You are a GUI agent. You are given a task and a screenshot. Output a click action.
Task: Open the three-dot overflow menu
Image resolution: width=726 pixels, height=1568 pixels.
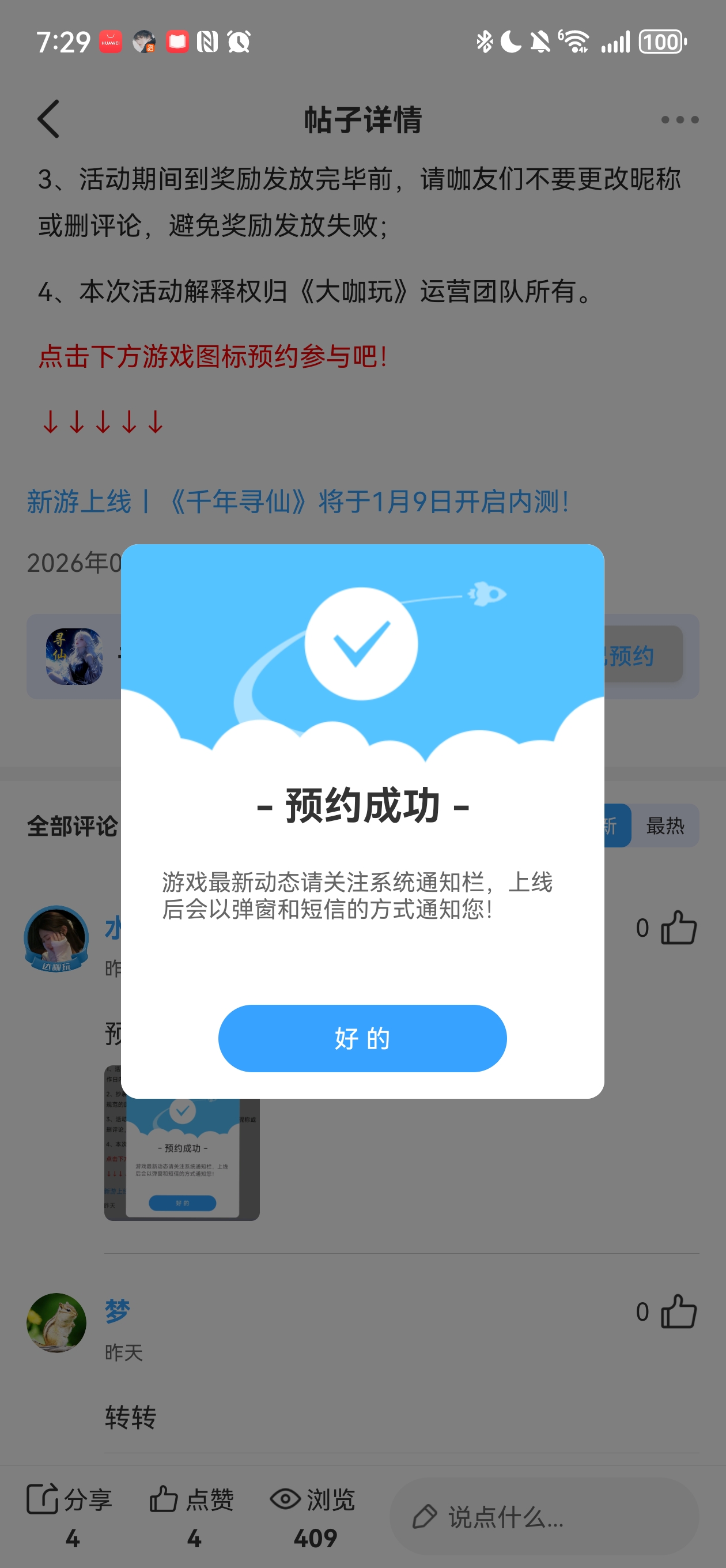pos(679,120)
